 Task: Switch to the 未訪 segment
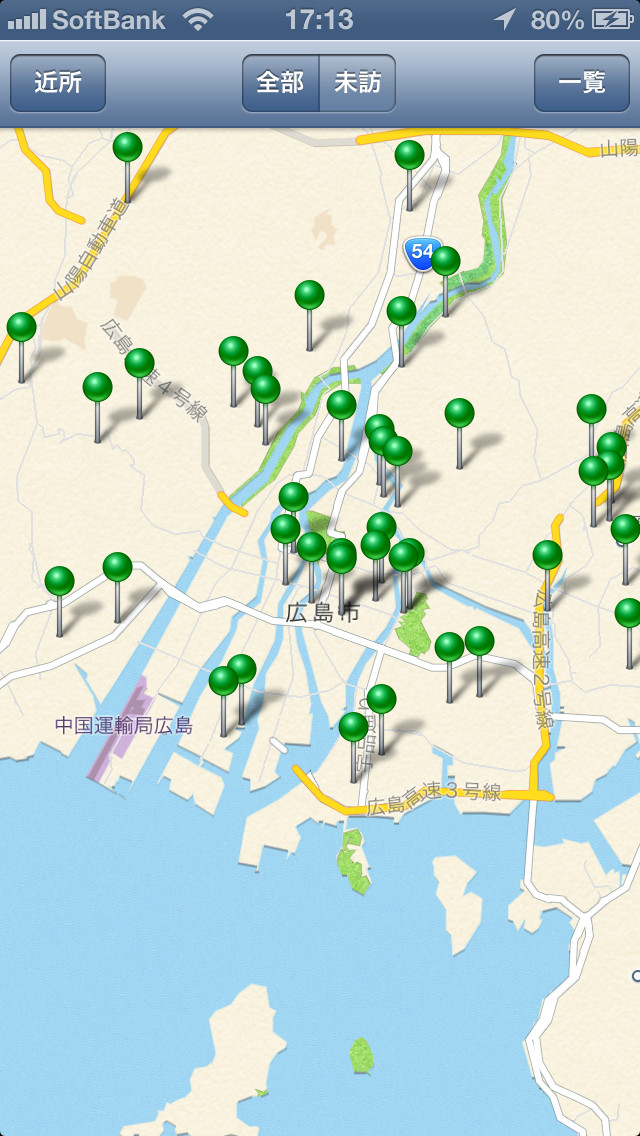point(357,83)
